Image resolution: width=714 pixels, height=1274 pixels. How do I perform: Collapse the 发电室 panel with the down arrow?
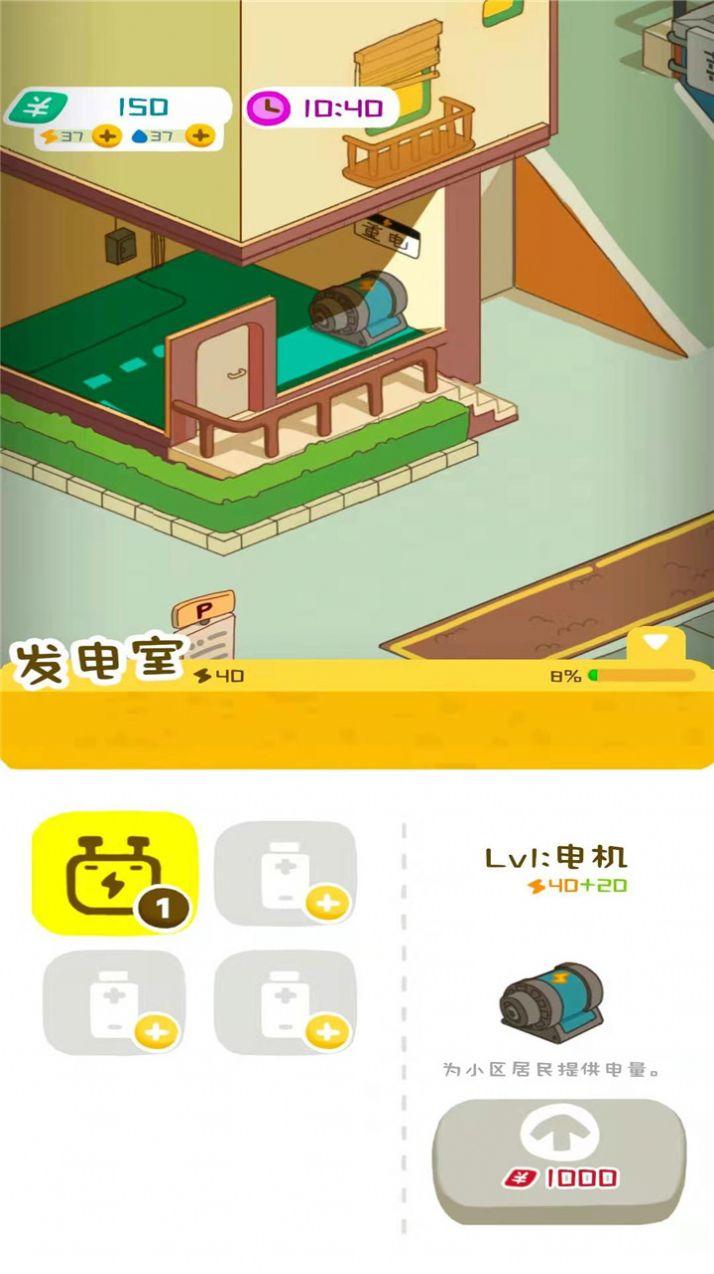(x=657, y=642)
